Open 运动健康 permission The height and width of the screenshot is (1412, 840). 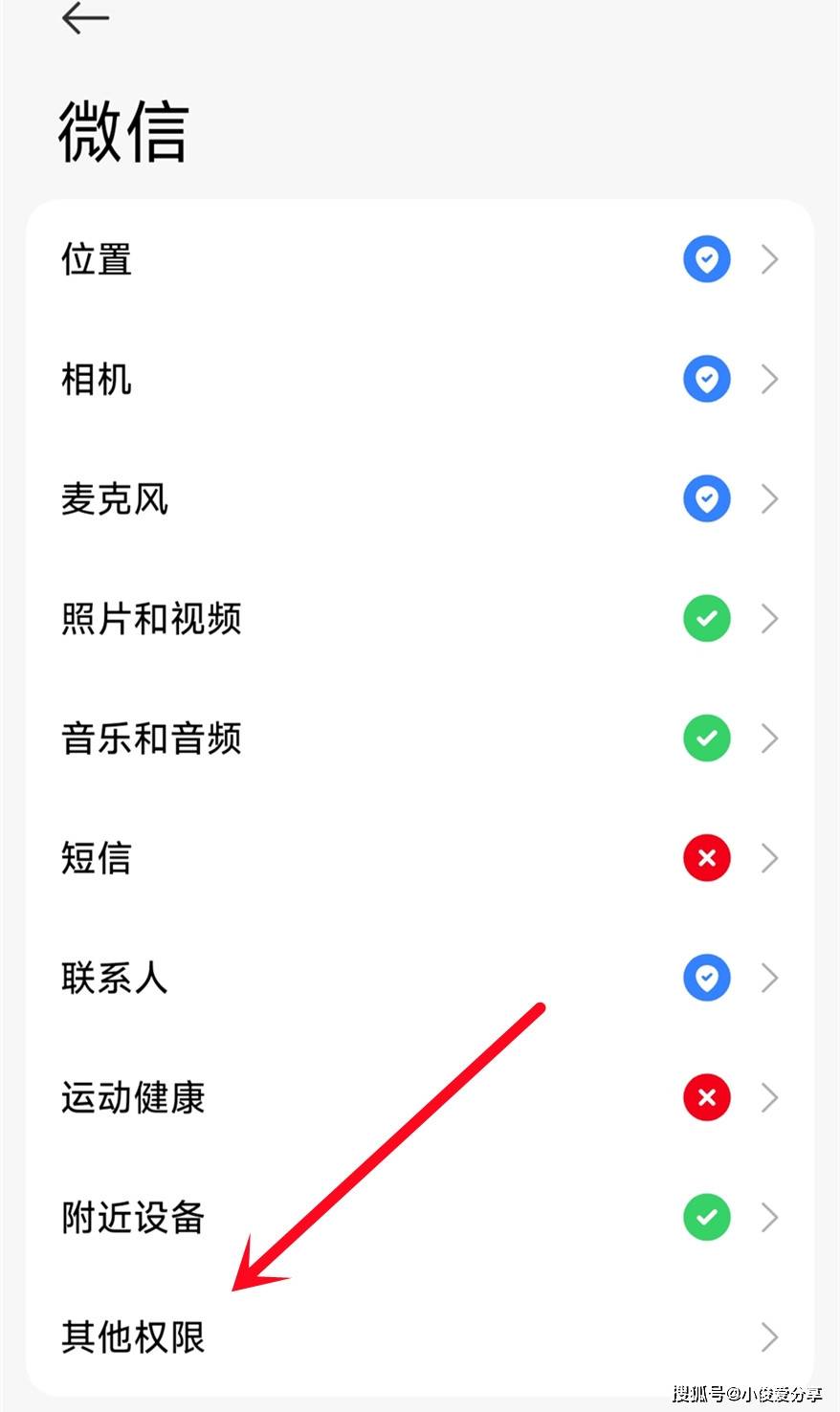pyautogui.click(x=419, y=1097)
